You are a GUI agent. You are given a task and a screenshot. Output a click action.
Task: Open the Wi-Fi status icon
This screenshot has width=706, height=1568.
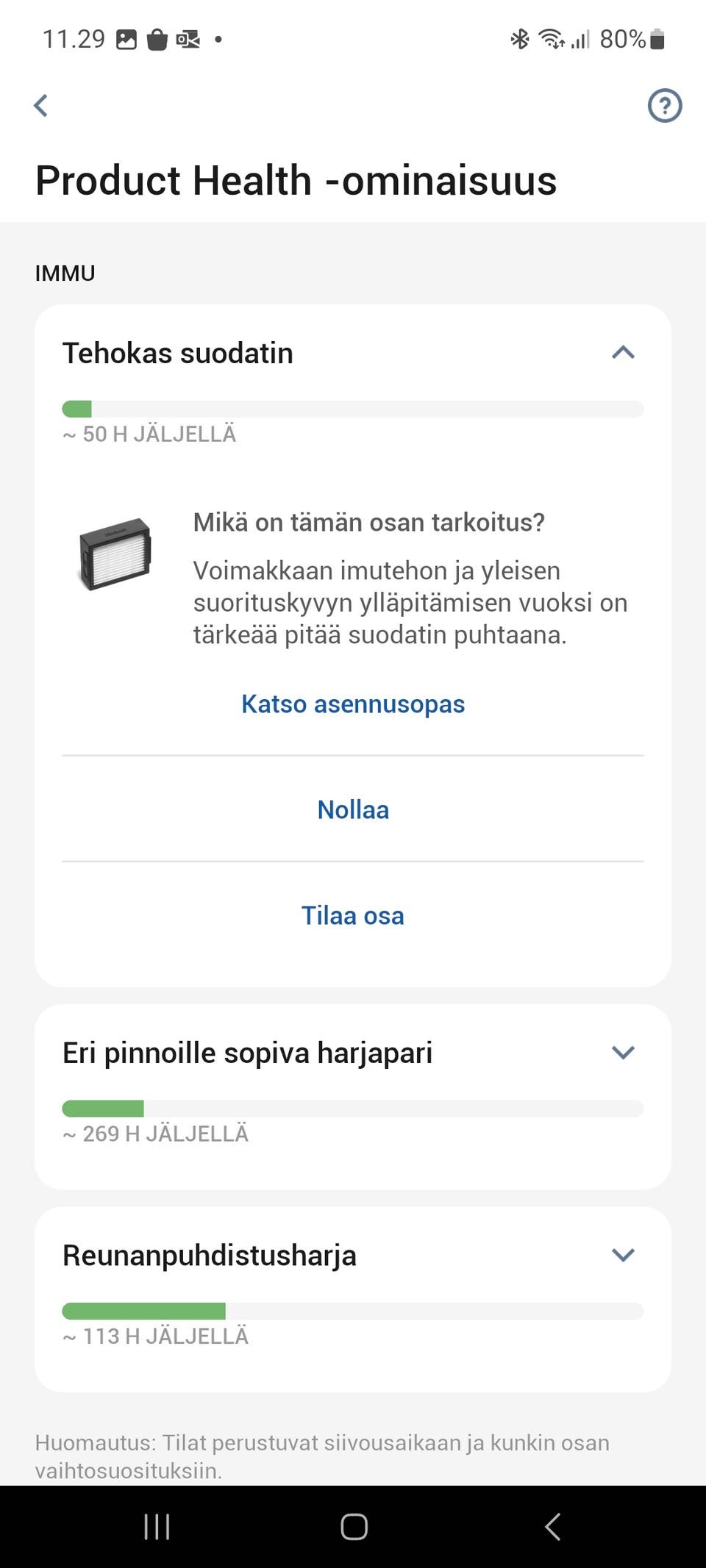click(550, 38)
